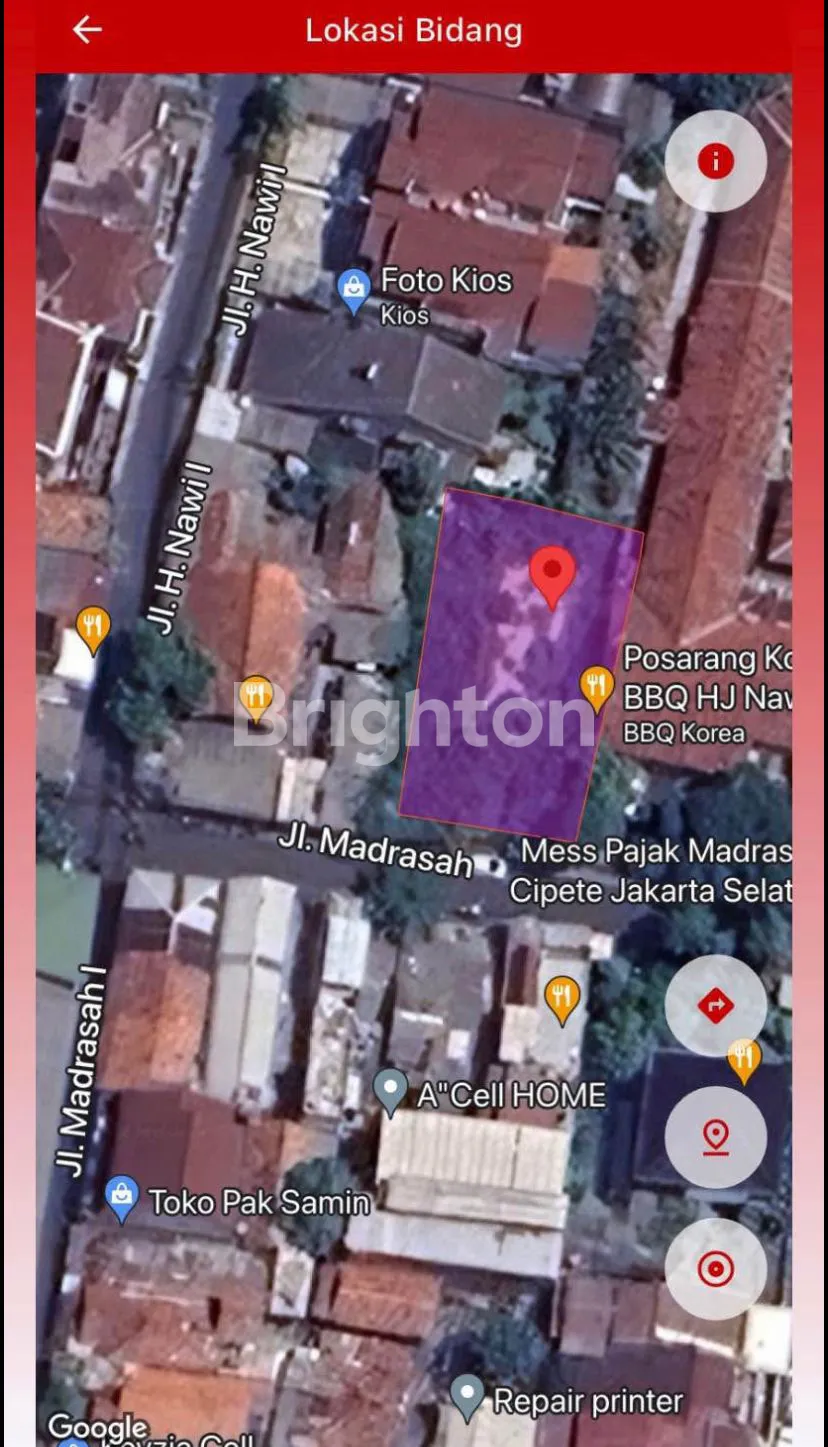Viewport: 828px width, 1447px height.
Task: Open the red info button
Action: [715, 161]
